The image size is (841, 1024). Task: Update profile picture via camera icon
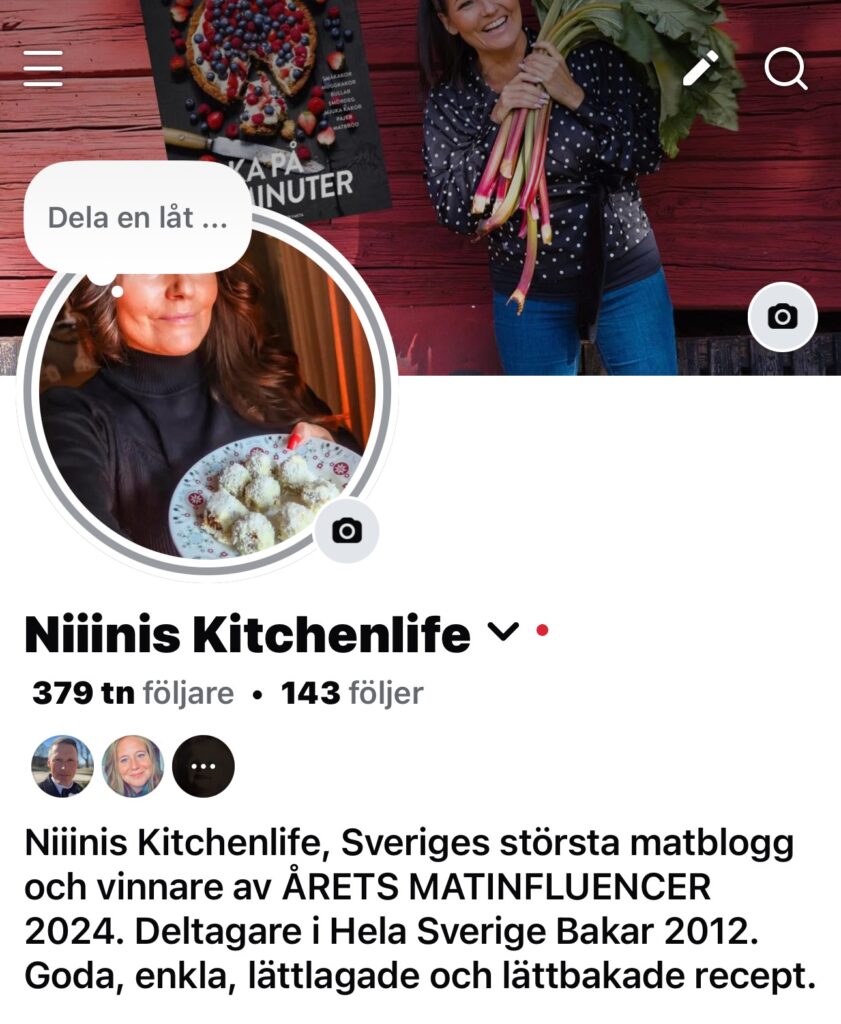coord(347,530)
